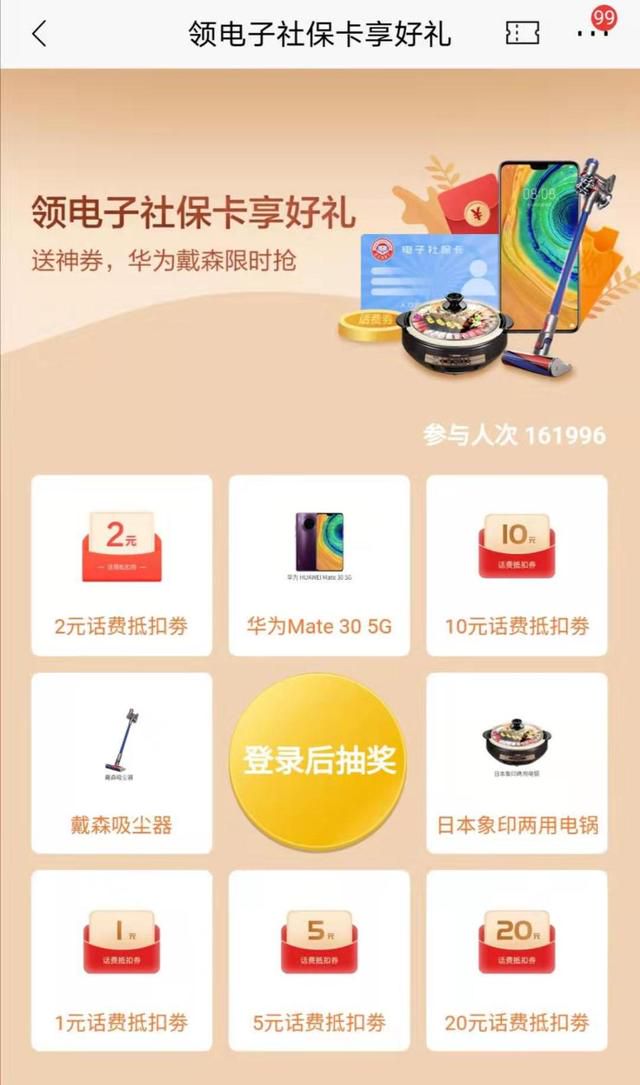Open the coupon ticket icon in header
The width and height of the screenshot is (640, 1085).
click(x=521, y=34)
